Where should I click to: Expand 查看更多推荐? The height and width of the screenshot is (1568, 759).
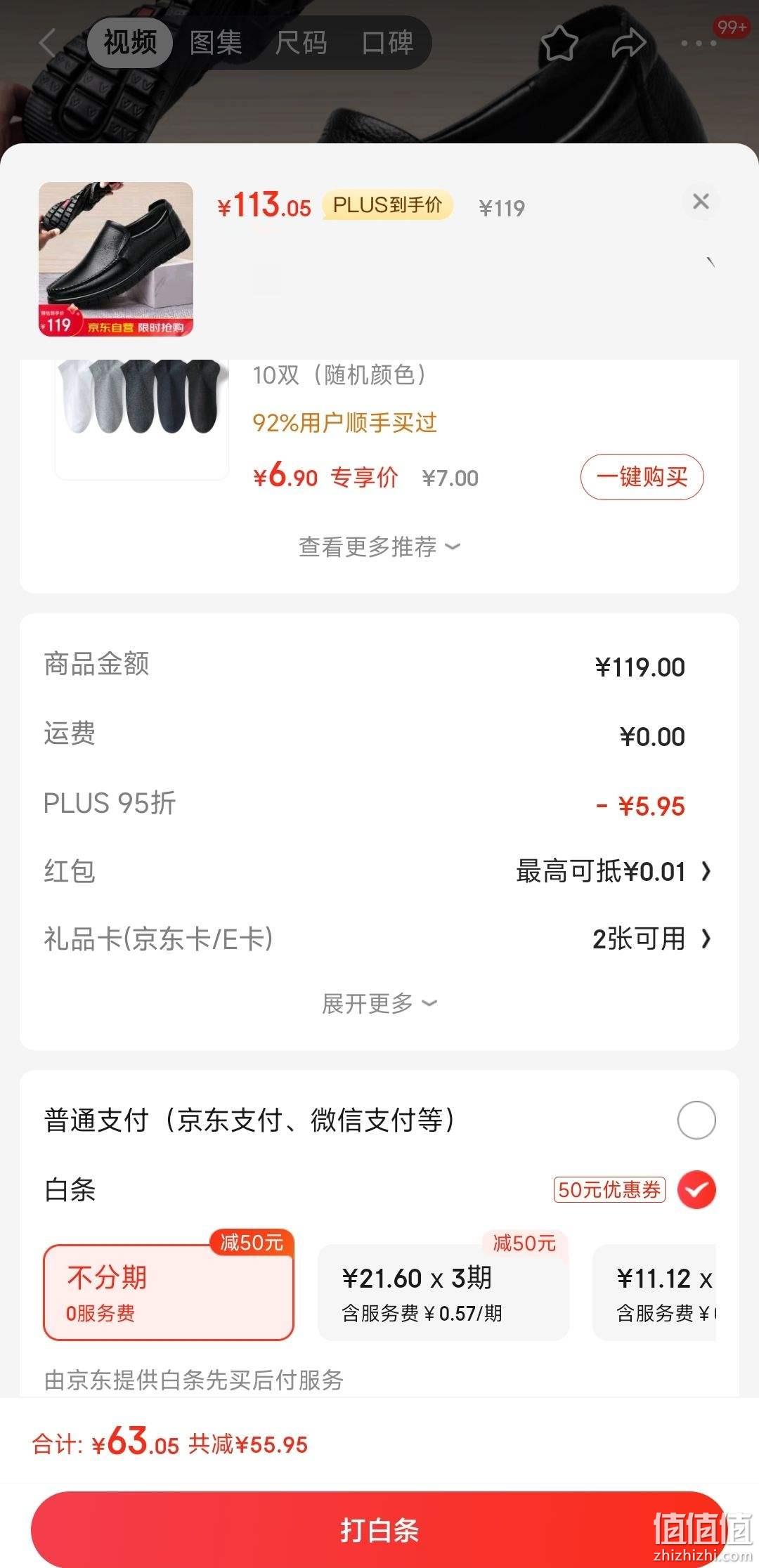pyautogui.click(x=379, y=547)
